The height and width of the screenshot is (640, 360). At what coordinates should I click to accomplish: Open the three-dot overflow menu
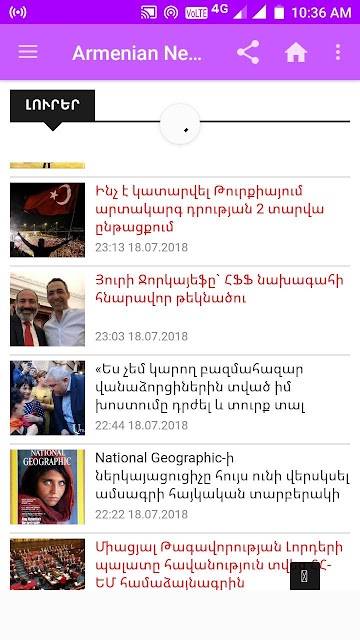[x=338, y=52]
